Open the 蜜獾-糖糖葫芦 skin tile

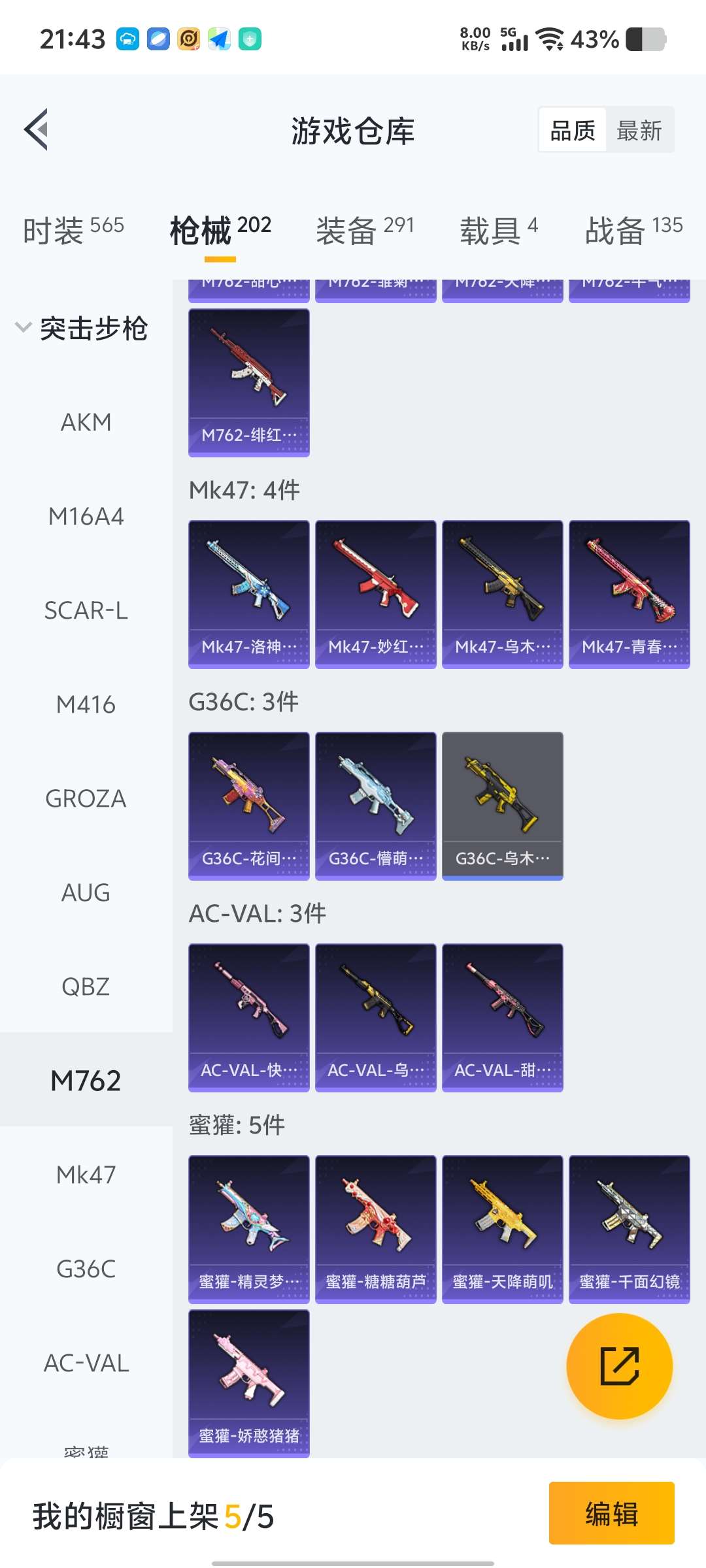376,1229
